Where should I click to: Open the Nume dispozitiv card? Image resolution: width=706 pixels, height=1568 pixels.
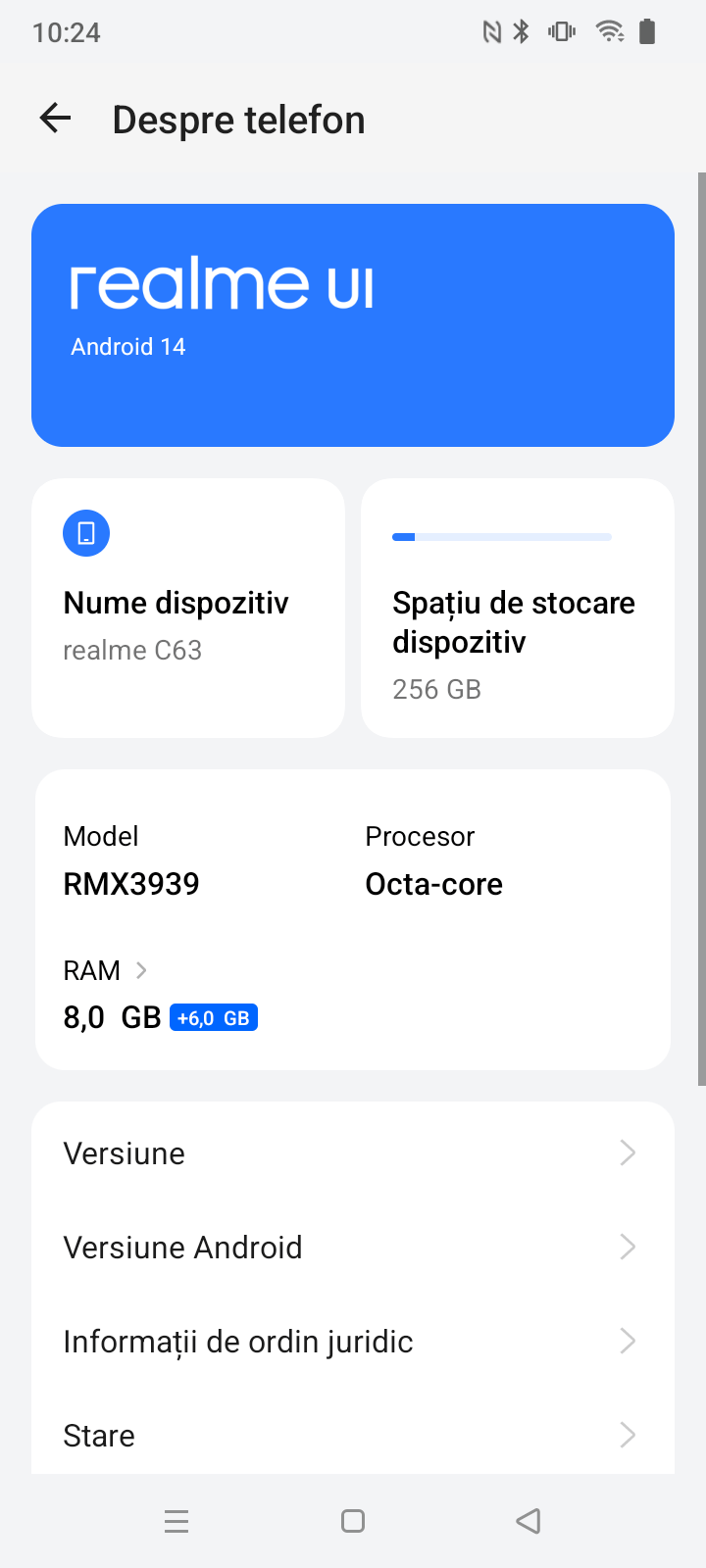(x=188, y=608)
